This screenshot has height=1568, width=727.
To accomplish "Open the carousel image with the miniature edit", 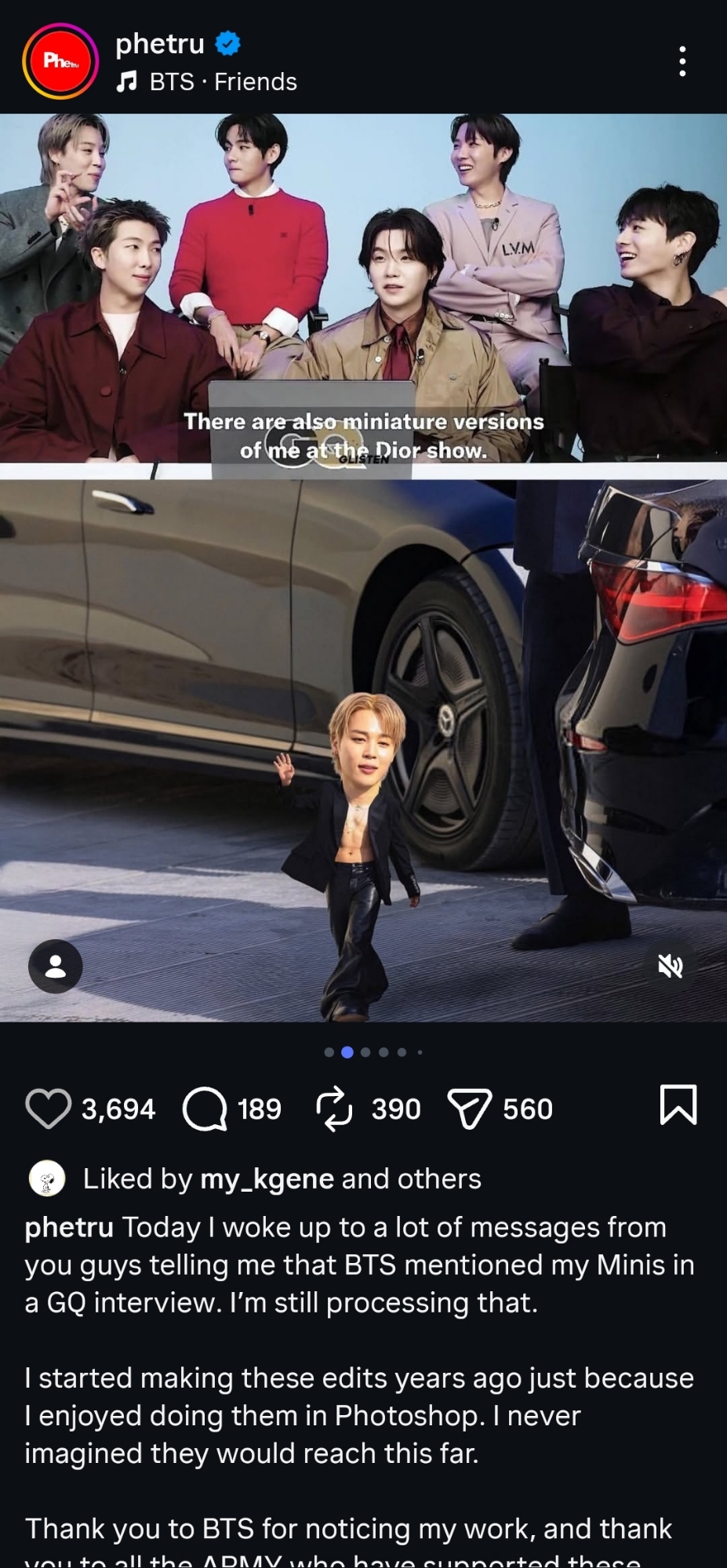I will 363,750.
